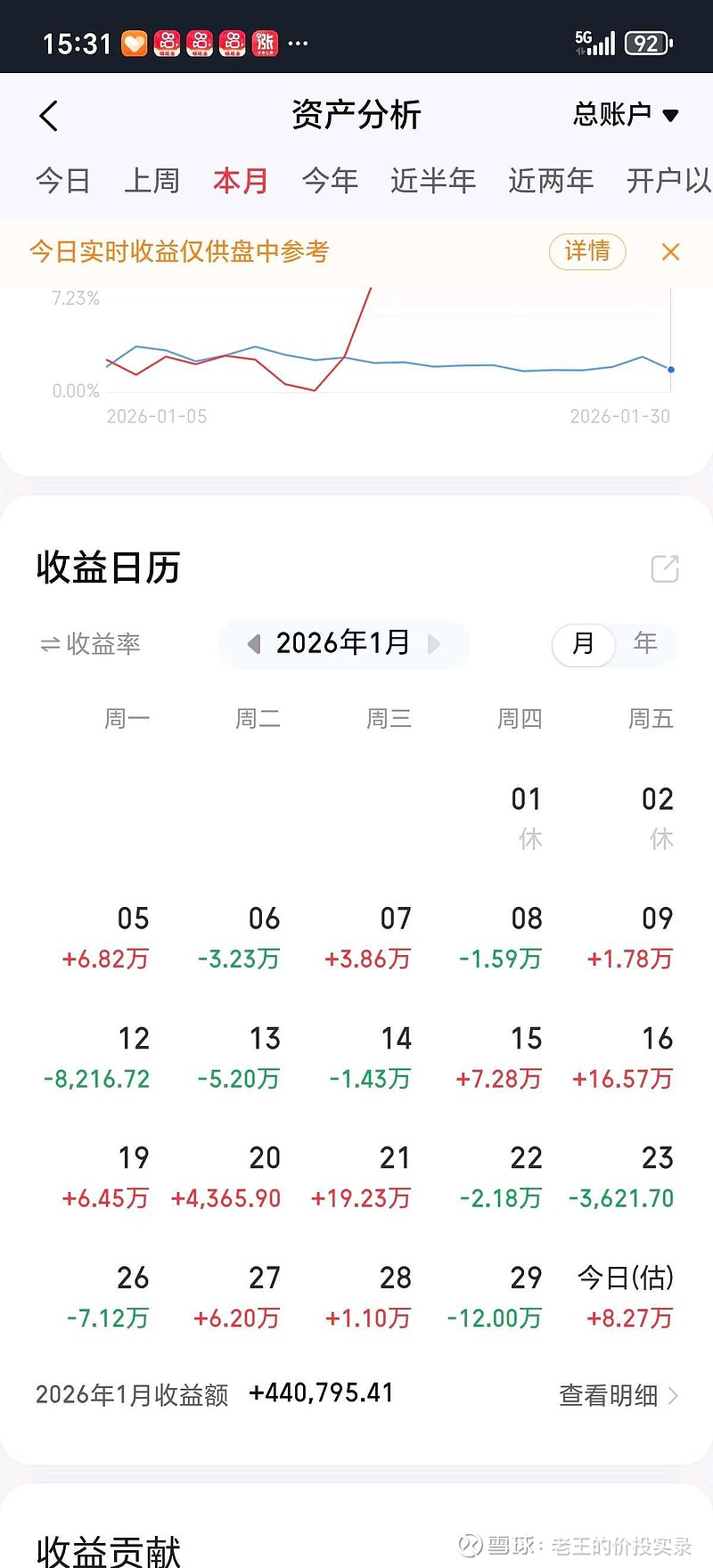713x1568 pixels.
Task: Open the share icon beside 收益日历
Action: tap(663, 568)
